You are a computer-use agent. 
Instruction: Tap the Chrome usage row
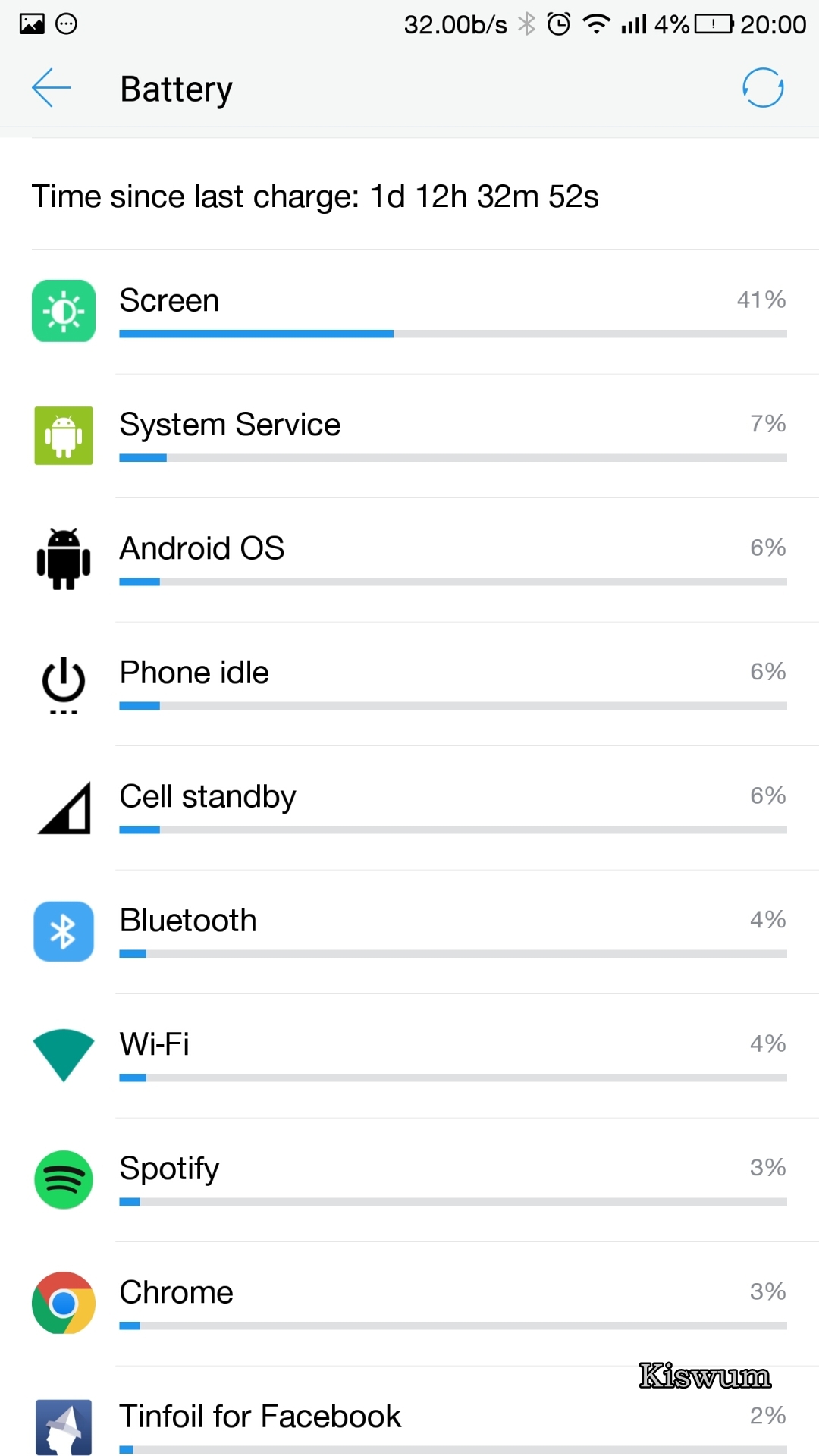click(409, 1304)
